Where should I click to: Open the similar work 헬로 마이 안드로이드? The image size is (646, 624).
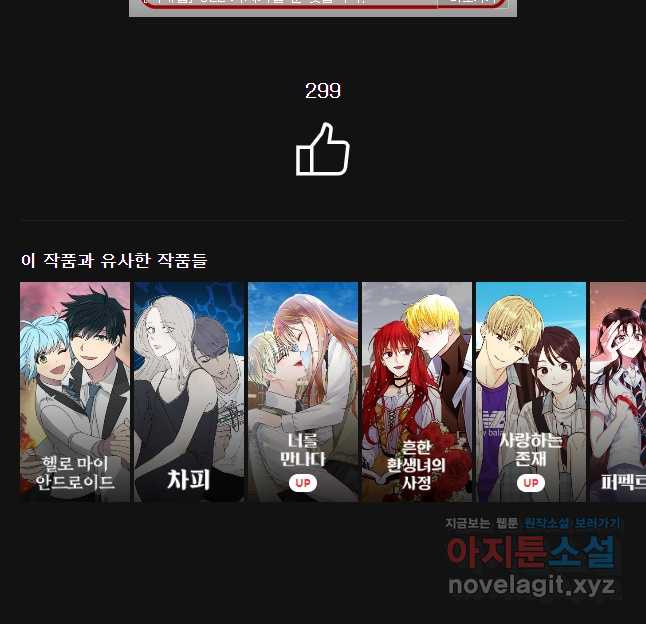click(x=75, y=392)
